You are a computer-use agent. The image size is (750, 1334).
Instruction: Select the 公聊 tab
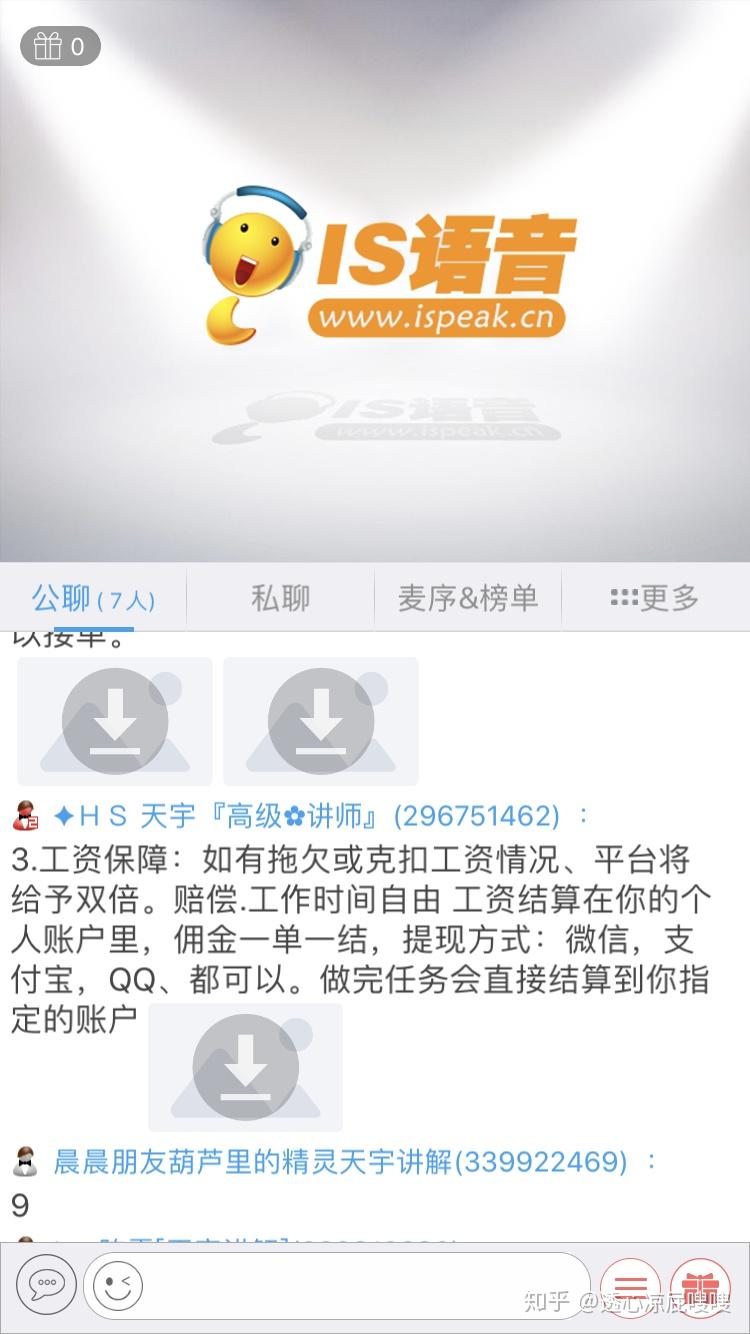pos(93,598)
